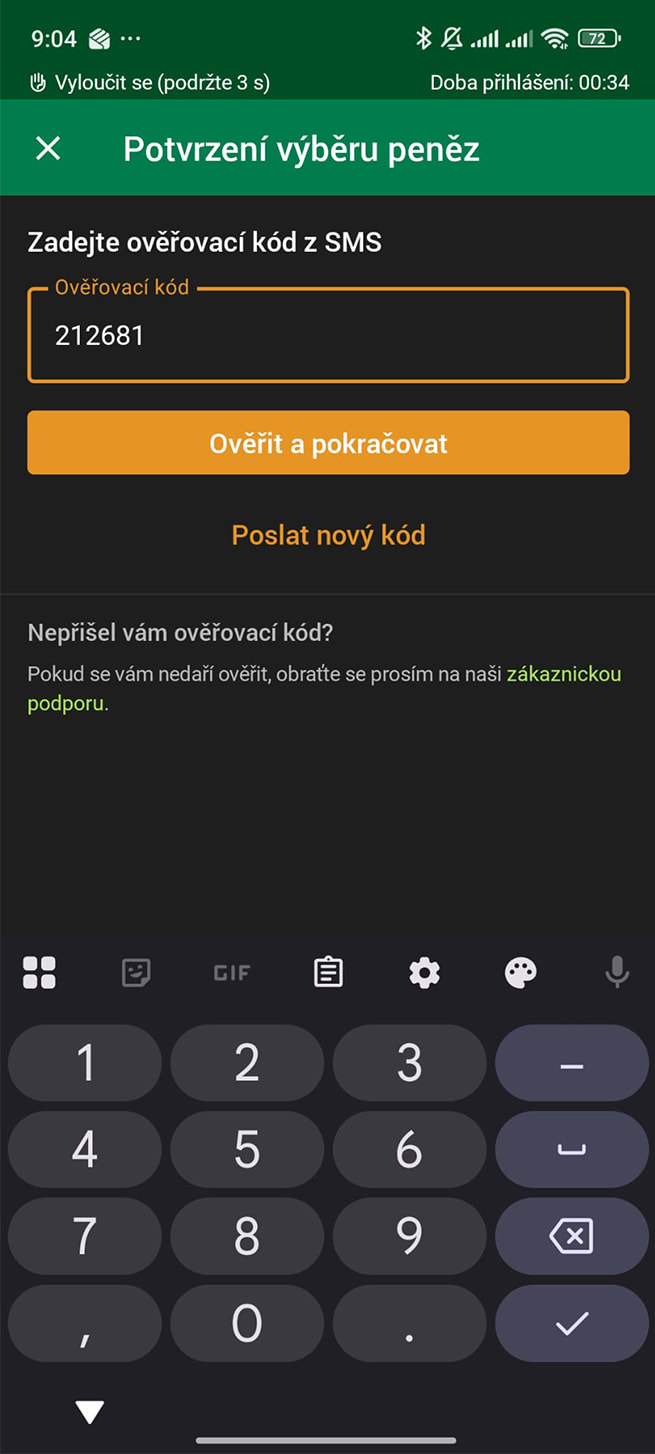Screen dimensions: 655x1454
Task: Open the keyboard clipboard
Action: point(328,972)
